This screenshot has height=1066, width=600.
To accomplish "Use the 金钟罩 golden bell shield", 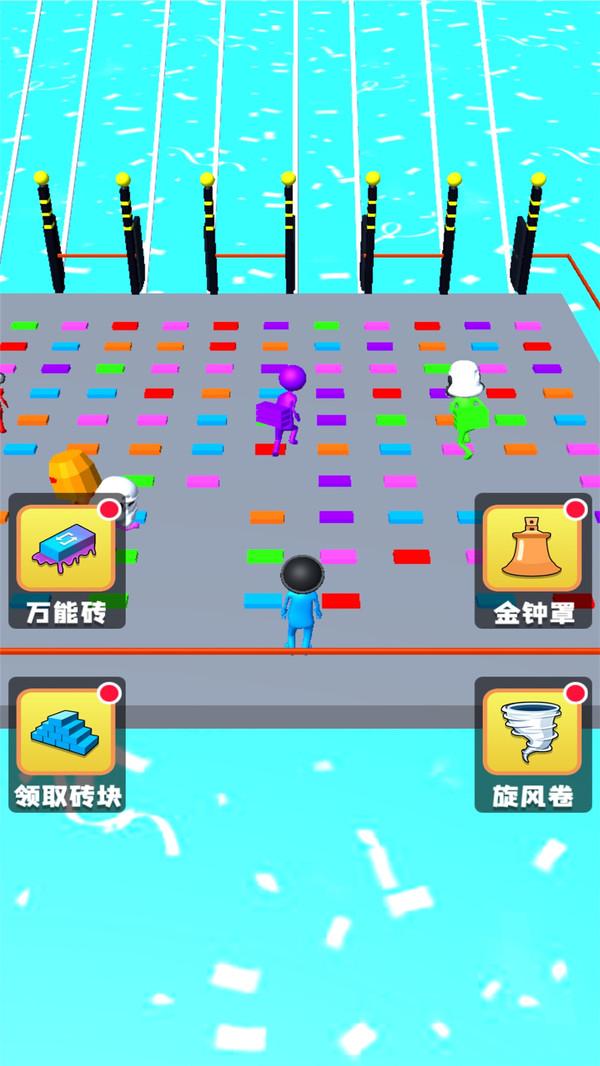I will click(532, 558).
